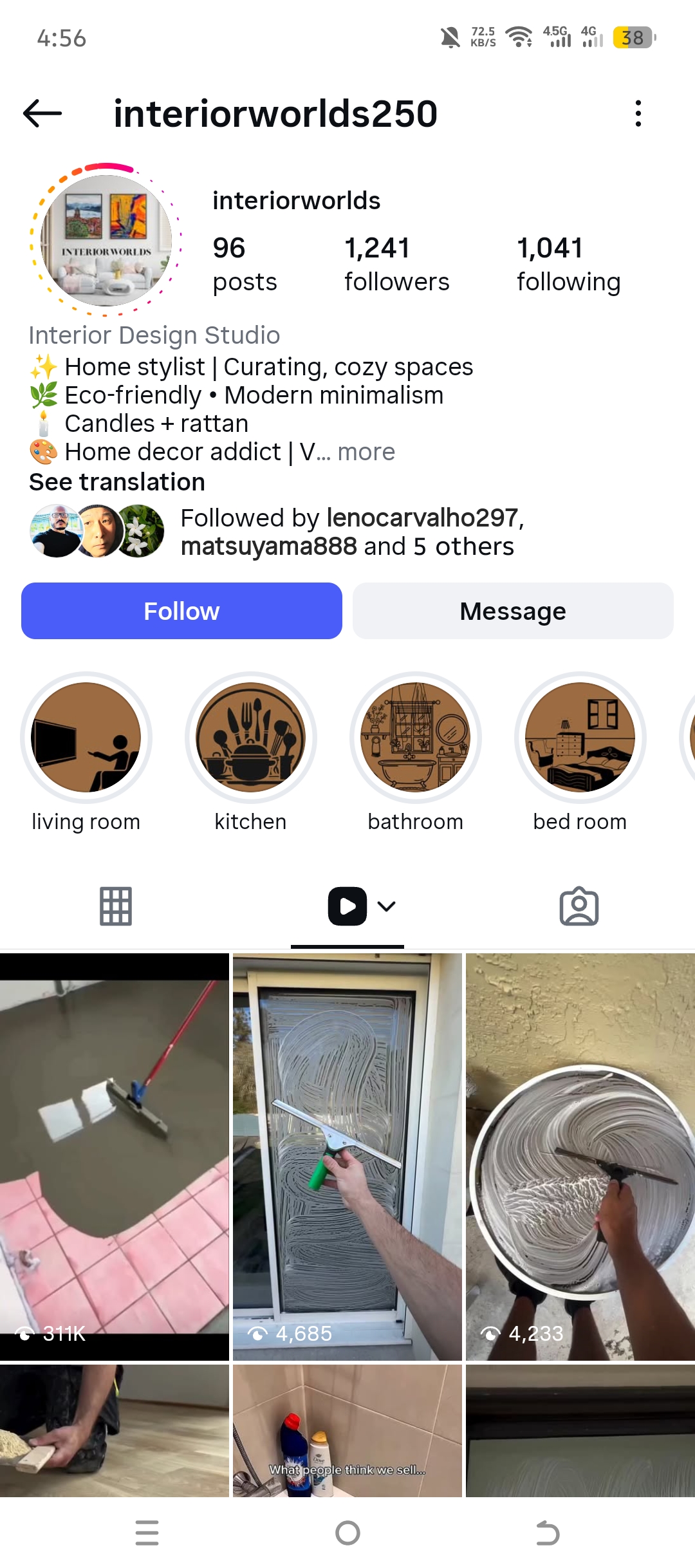This screenshot has height=1568, width=695.
Task: Follow the interiorworlds account
Action: [x=181, y=611]
